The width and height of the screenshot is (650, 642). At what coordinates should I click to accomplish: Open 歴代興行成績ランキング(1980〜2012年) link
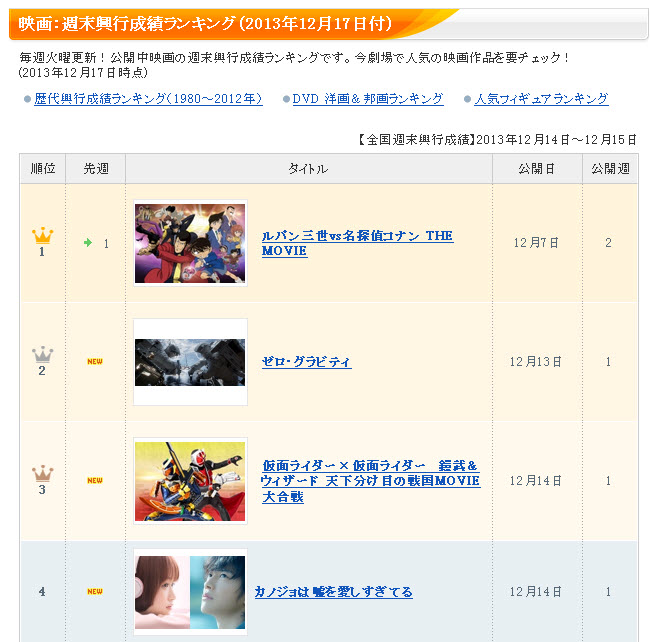(148, 99)
